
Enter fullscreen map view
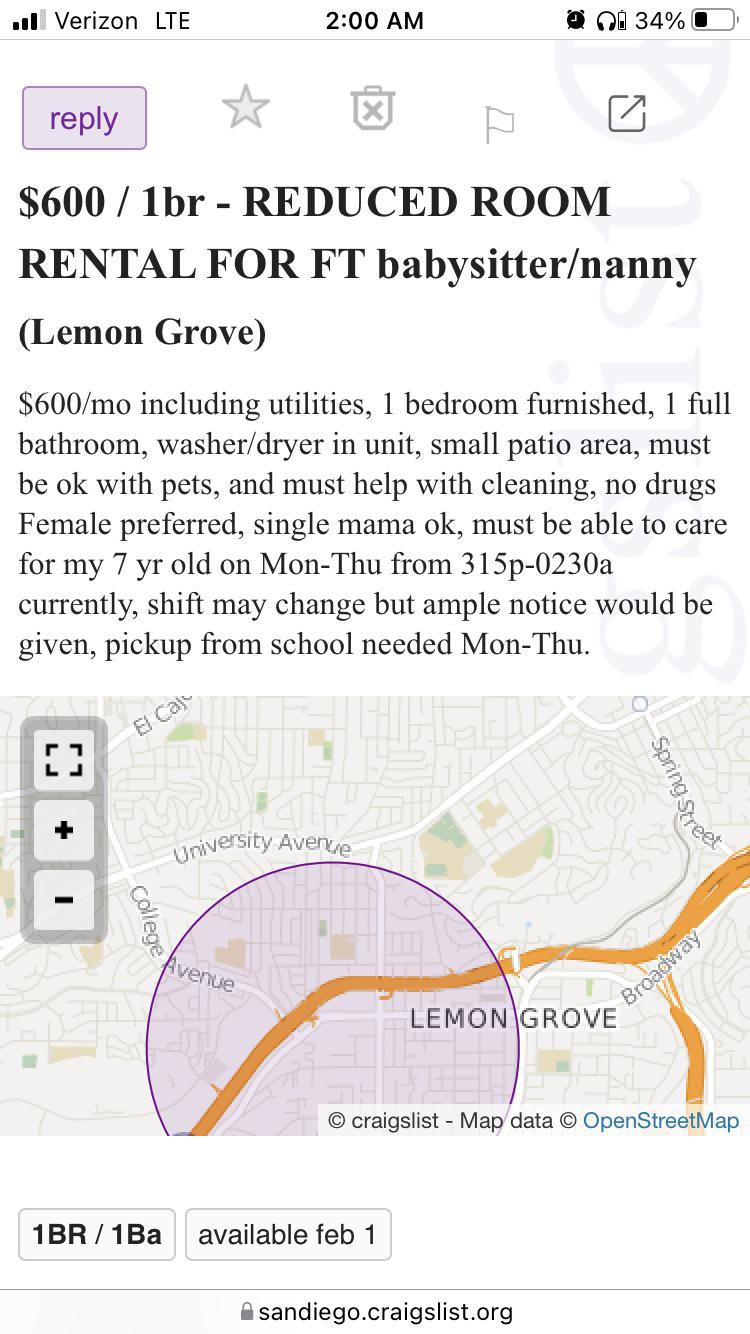(x=63, y=760)
